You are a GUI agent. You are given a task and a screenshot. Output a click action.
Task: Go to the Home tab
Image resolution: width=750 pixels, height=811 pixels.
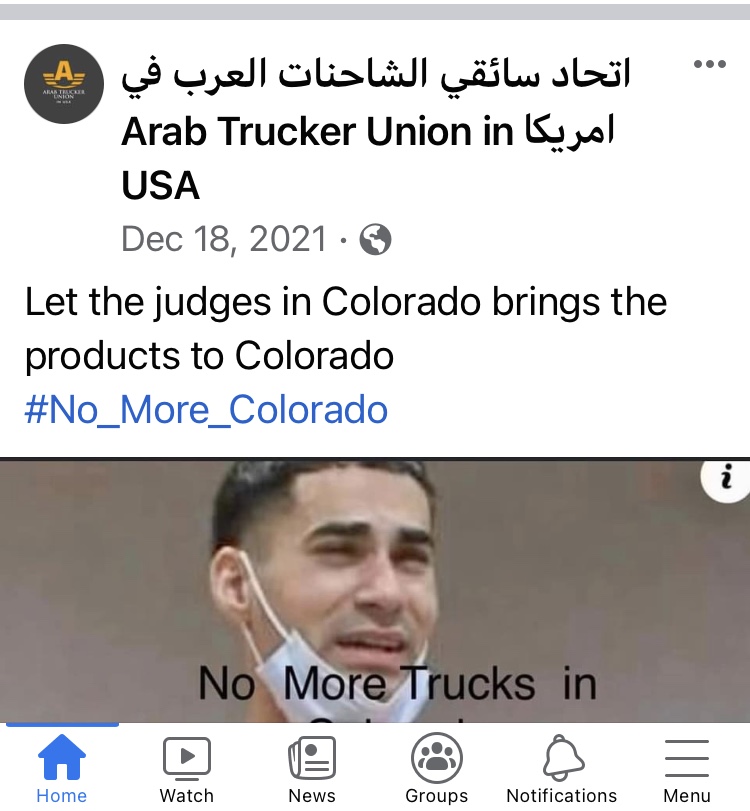pyautogui.click(x=62, y=768)
